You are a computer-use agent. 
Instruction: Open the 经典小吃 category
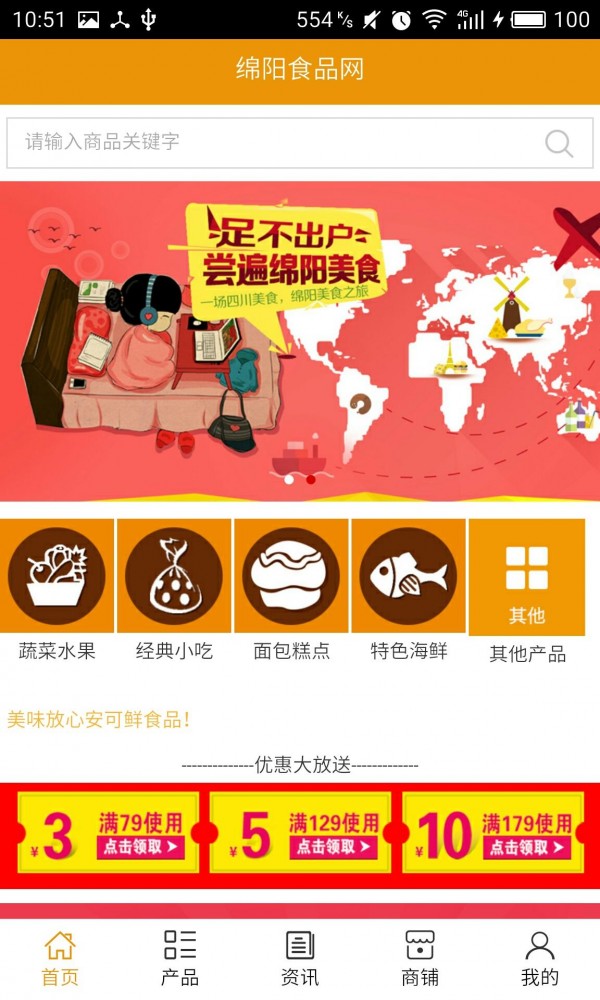174,591
